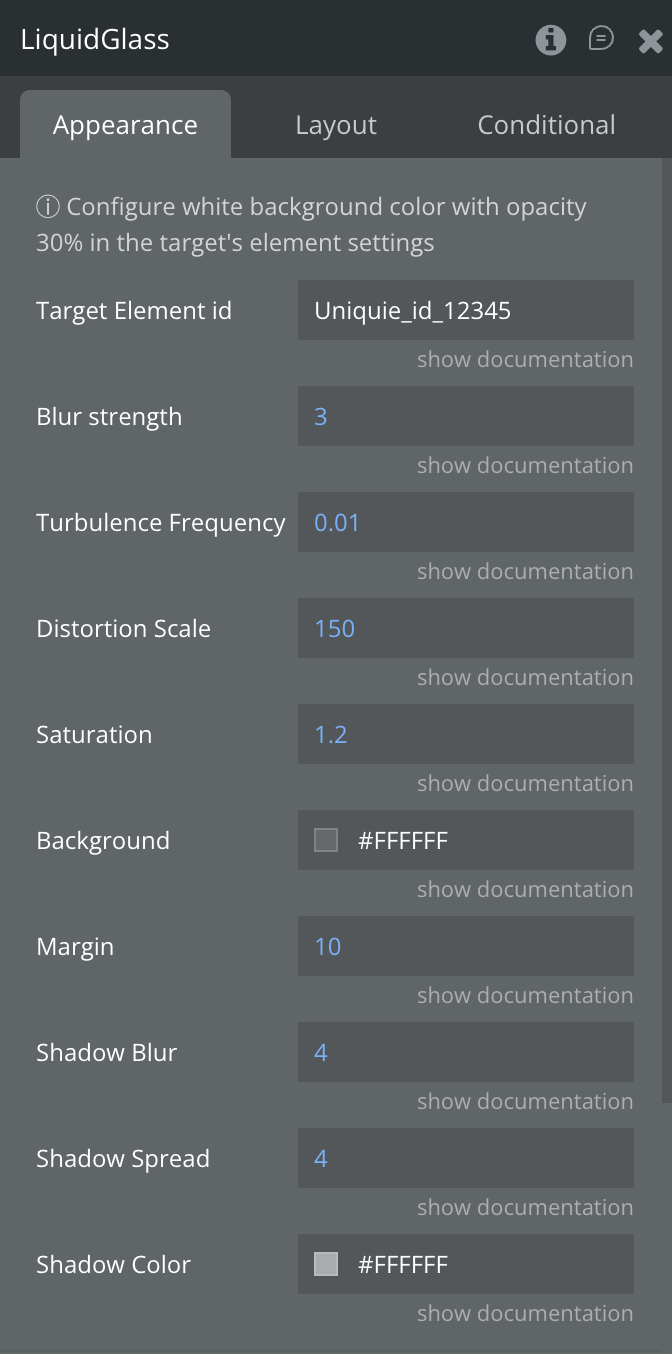Close the LiquidGlass property panel

click(x=650, y=40)
